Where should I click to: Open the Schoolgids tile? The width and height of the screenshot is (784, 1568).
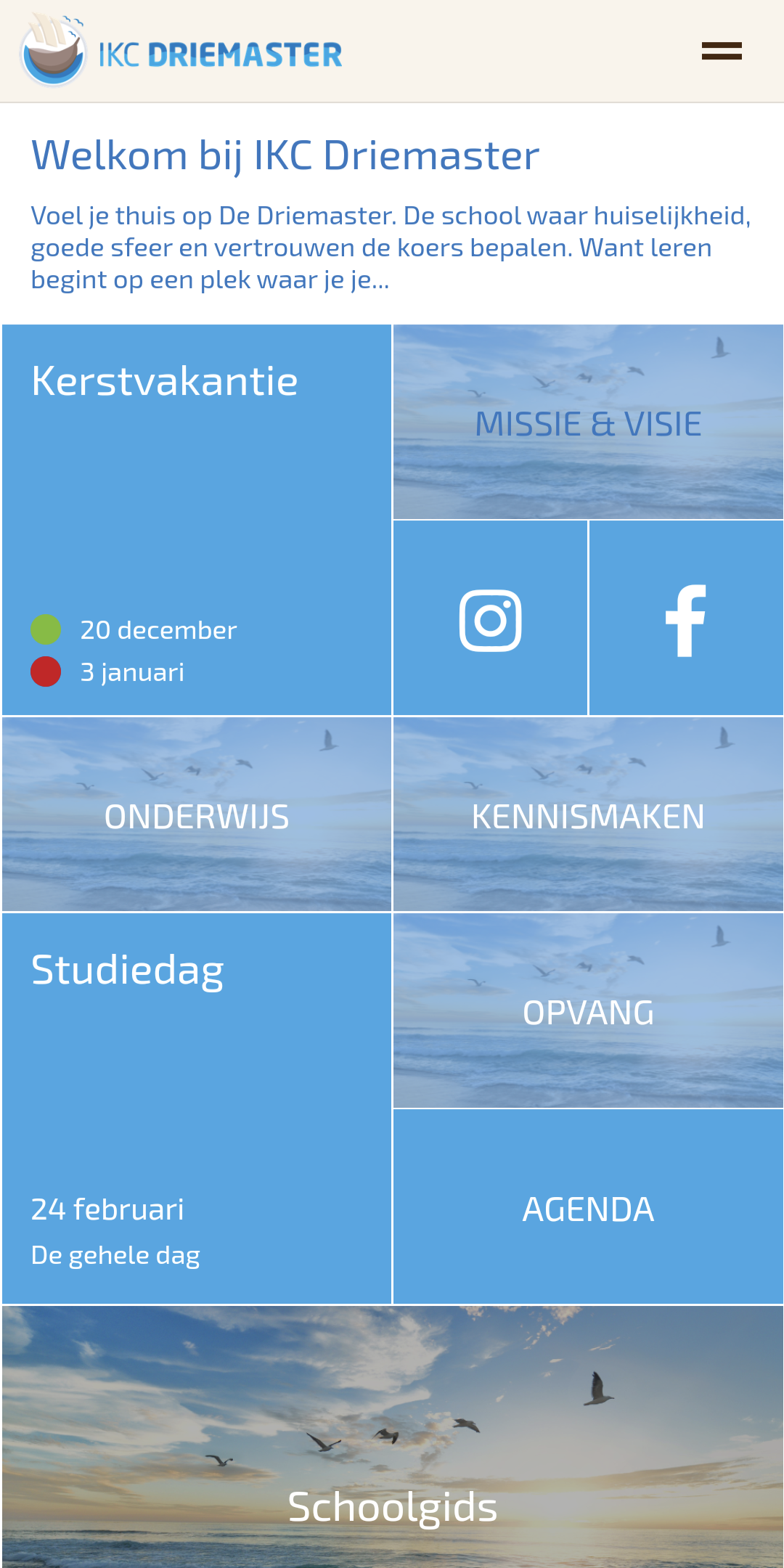392,1505
